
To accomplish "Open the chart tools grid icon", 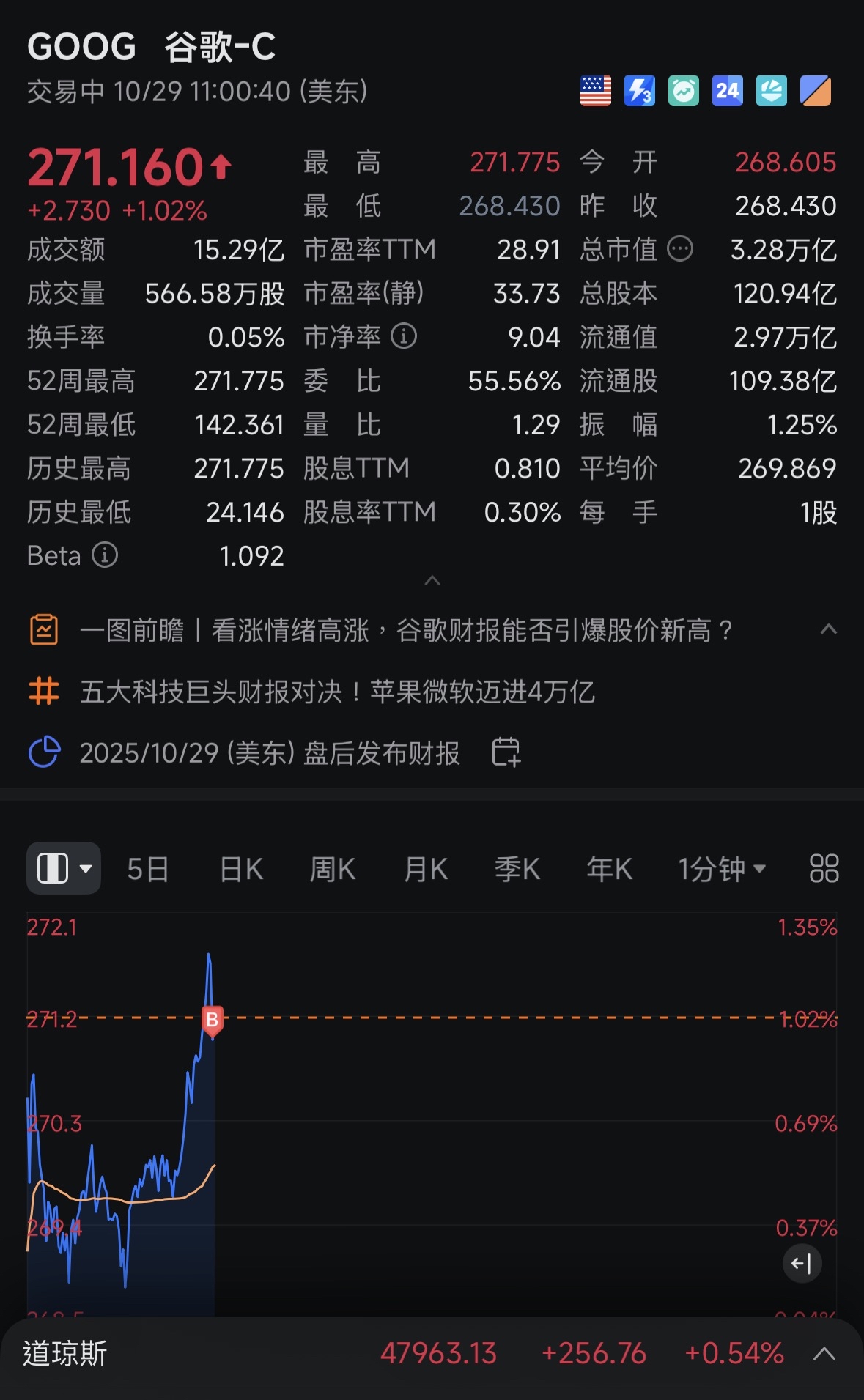I will 824,869.
